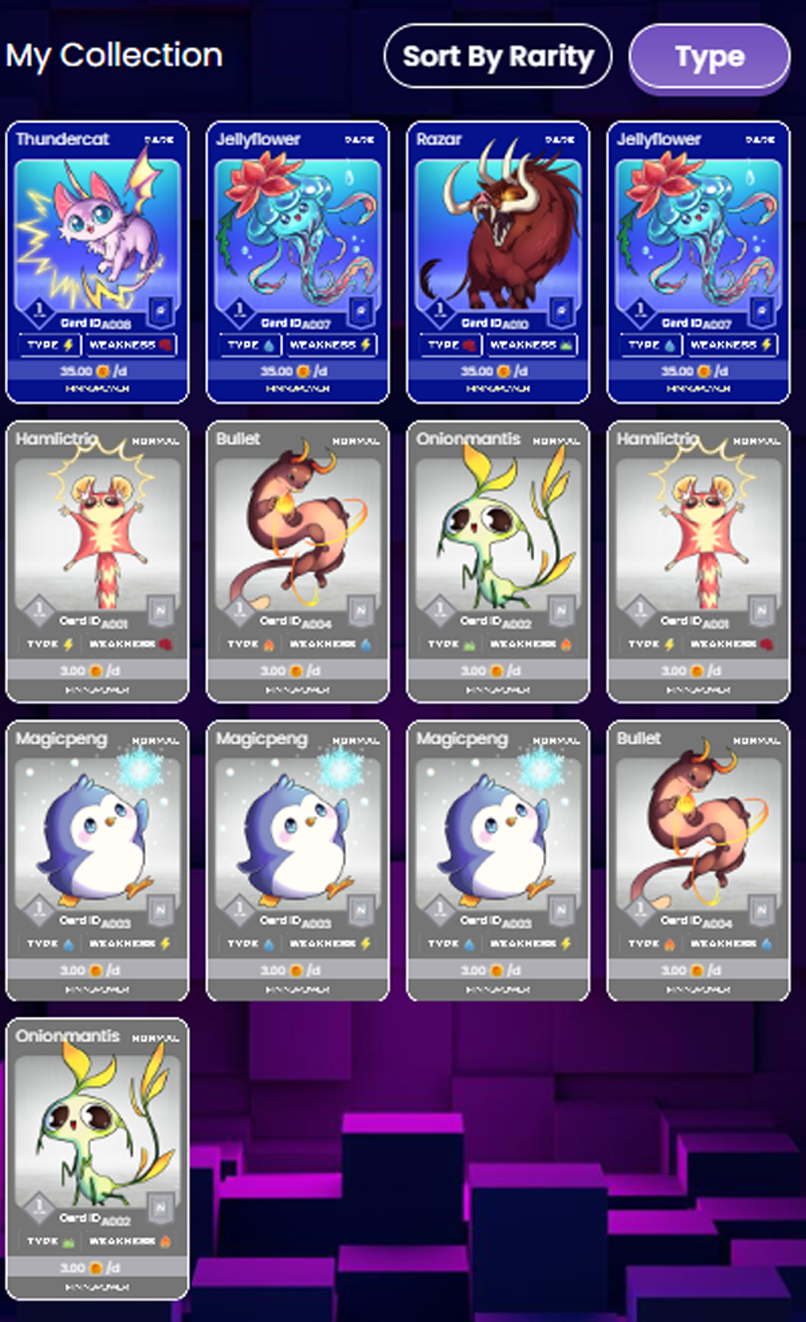
Task: View the Razar card details
Action: pos(497,262)
